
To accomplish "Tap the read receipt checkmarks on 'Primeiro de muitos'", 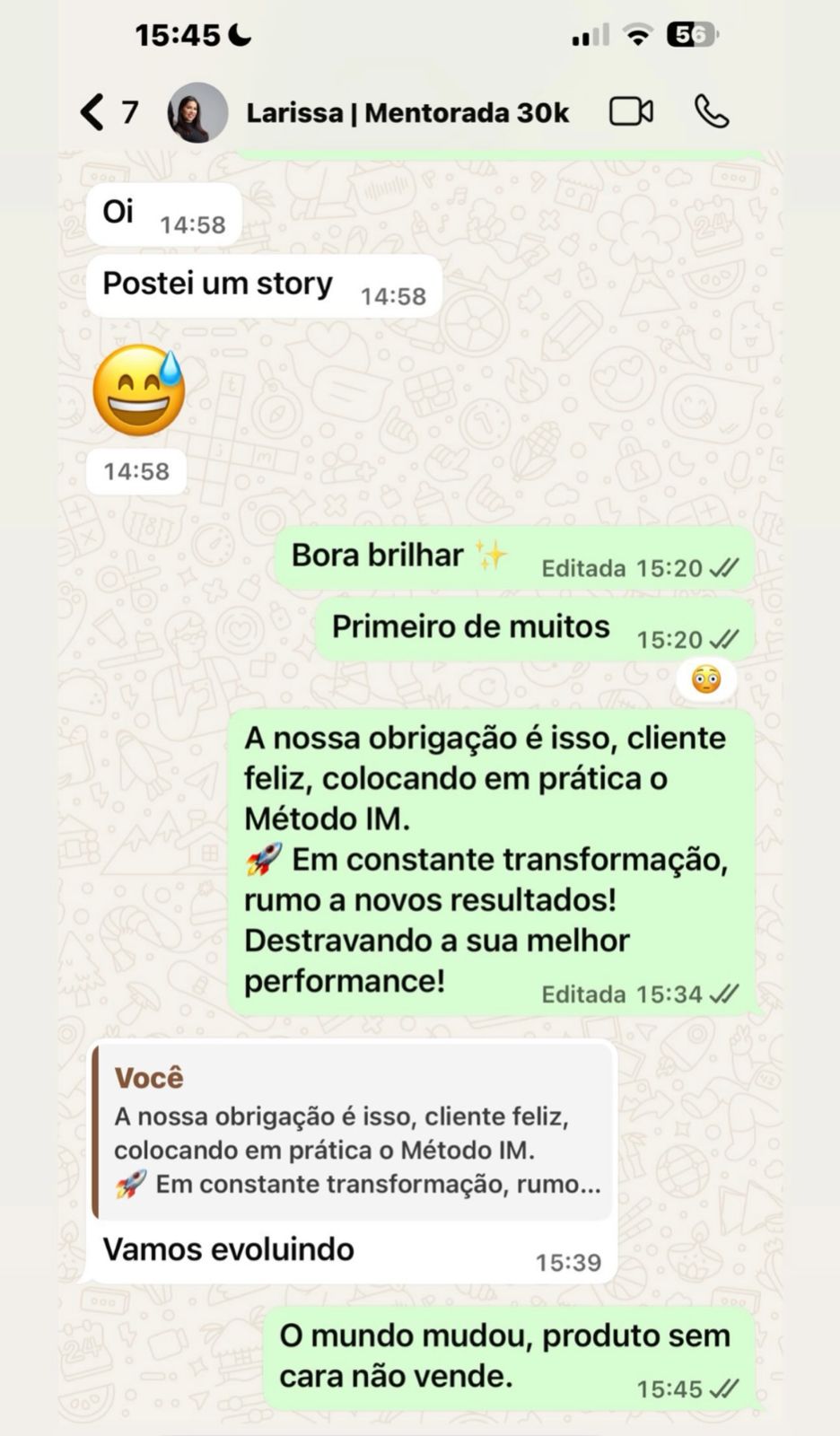I will click(x=722, y=639).
